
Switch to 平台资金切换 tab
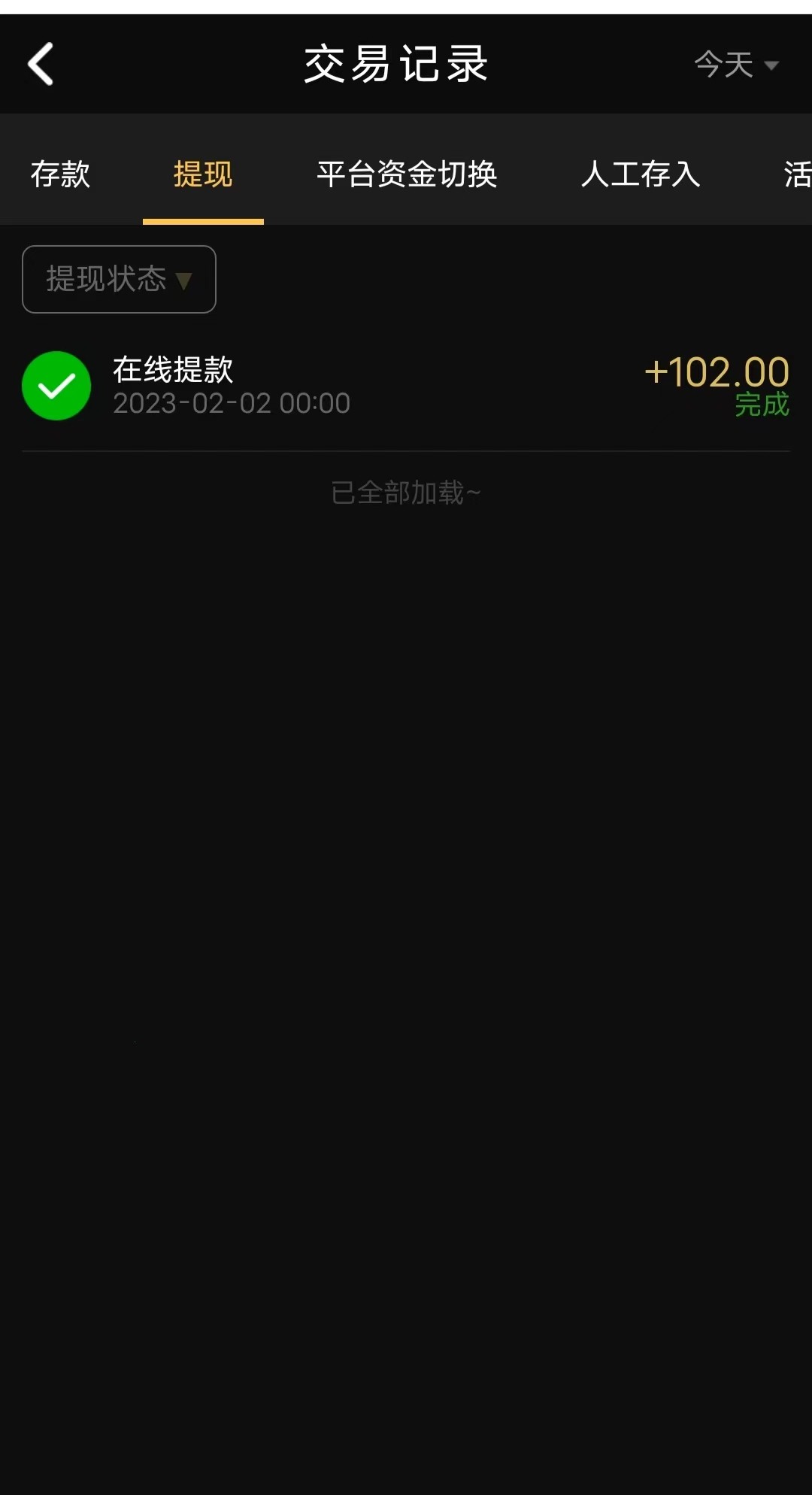tap(407, 174)
